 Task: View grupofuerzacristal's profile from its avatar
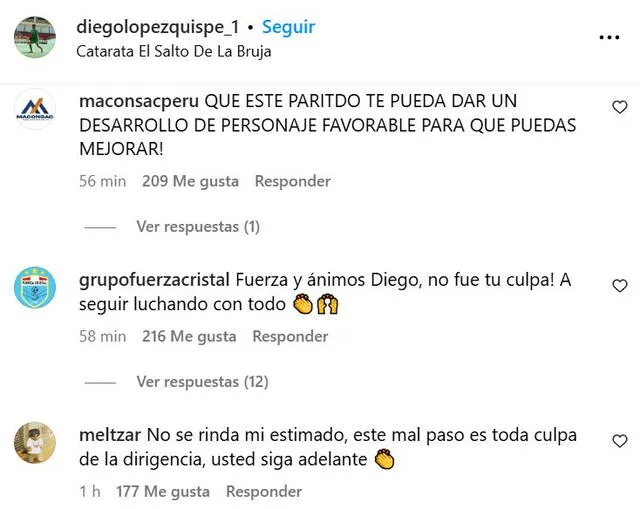[x=35, y=289]
